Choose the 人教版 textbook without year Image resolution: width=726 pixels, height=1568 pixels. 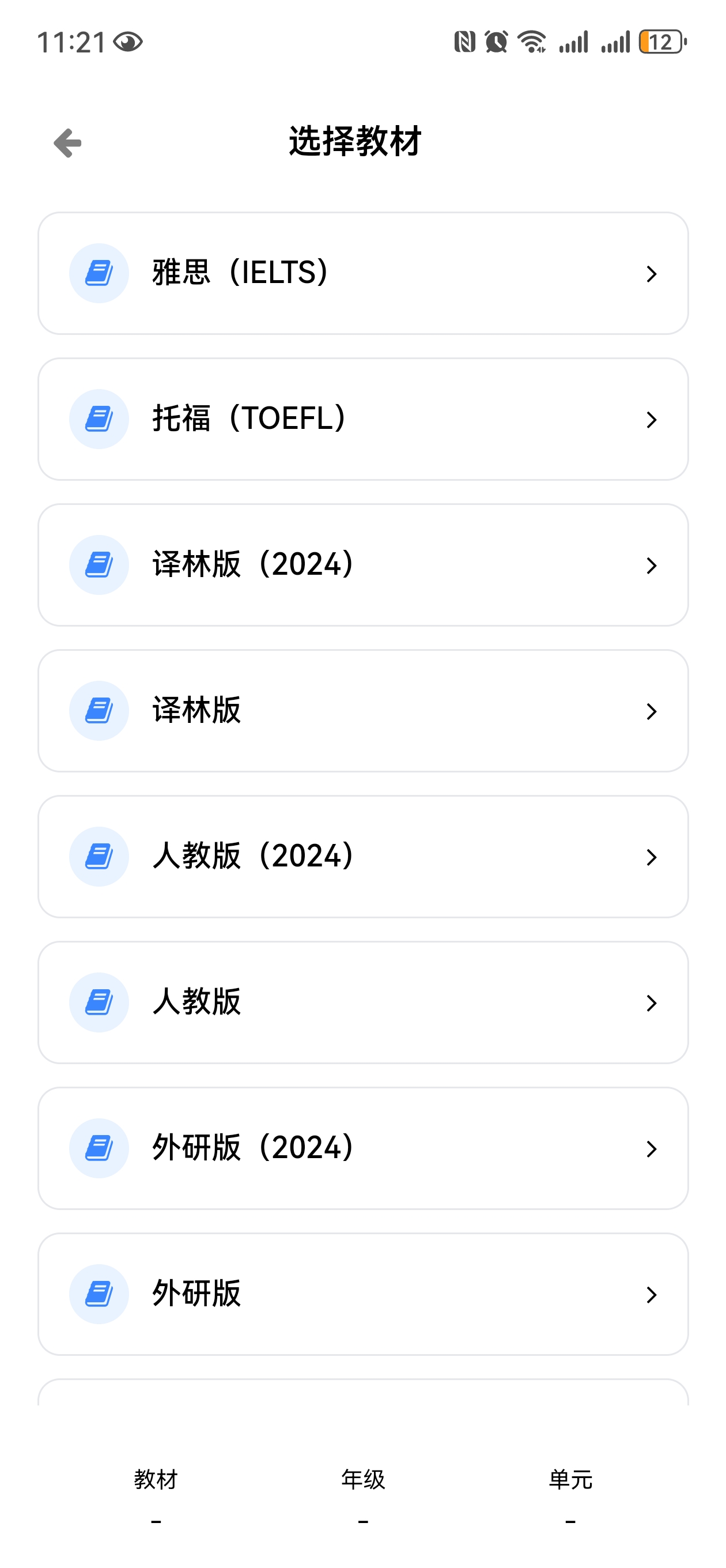point(362,1002)
